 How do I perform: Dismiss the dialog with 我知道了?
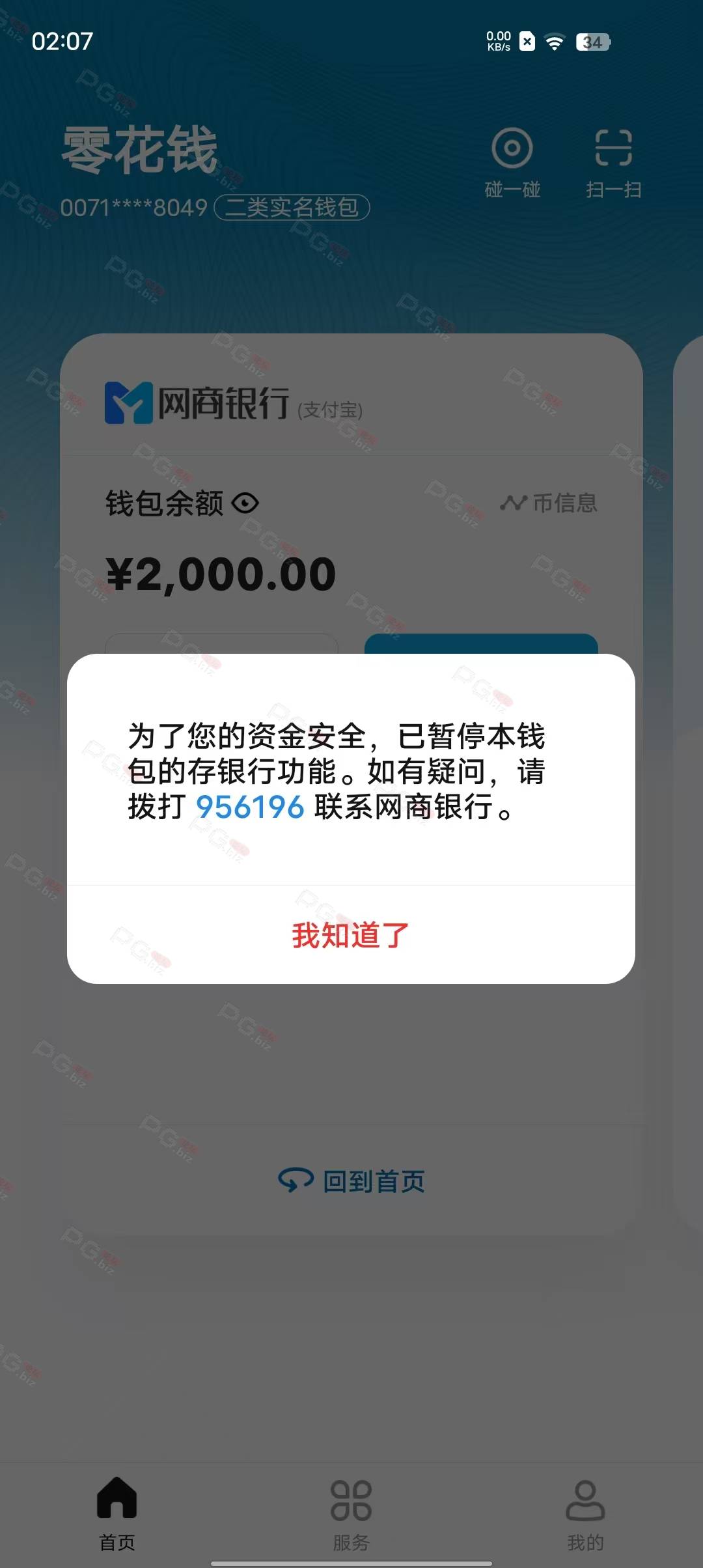pos(351,935)
